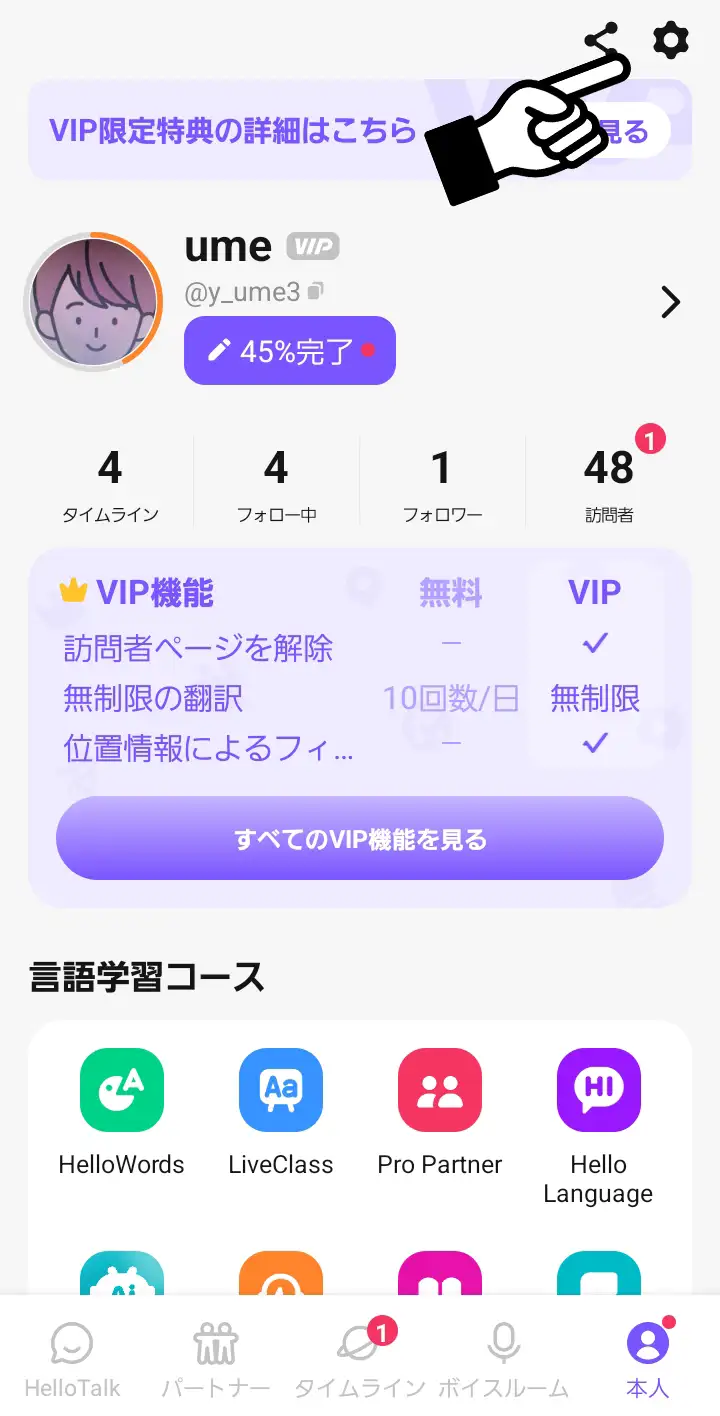
Task: Tap the share icon at top
Action: coord(601,40)
